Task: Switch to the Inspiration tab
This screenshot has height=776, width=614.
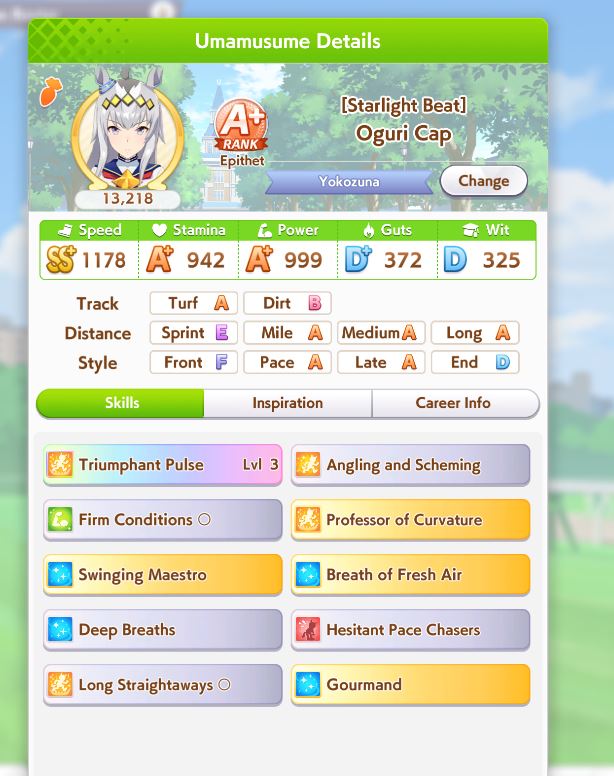Action: (x=287, y=403)
